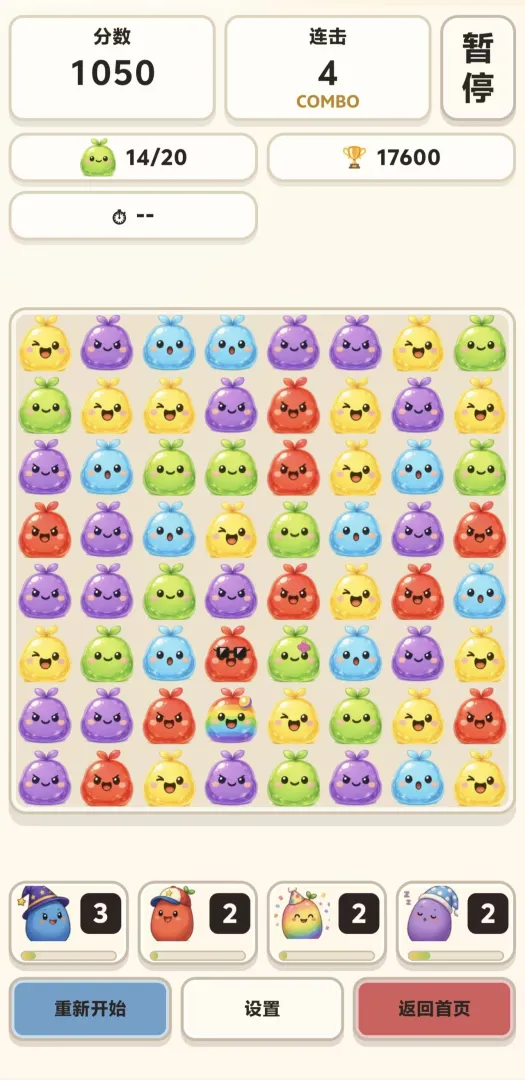Viewport: 525px width, 1080px height.
Task: Use the sleepy purple nightcap power-up
Action: pyautogui.click(x=455, y=924)
